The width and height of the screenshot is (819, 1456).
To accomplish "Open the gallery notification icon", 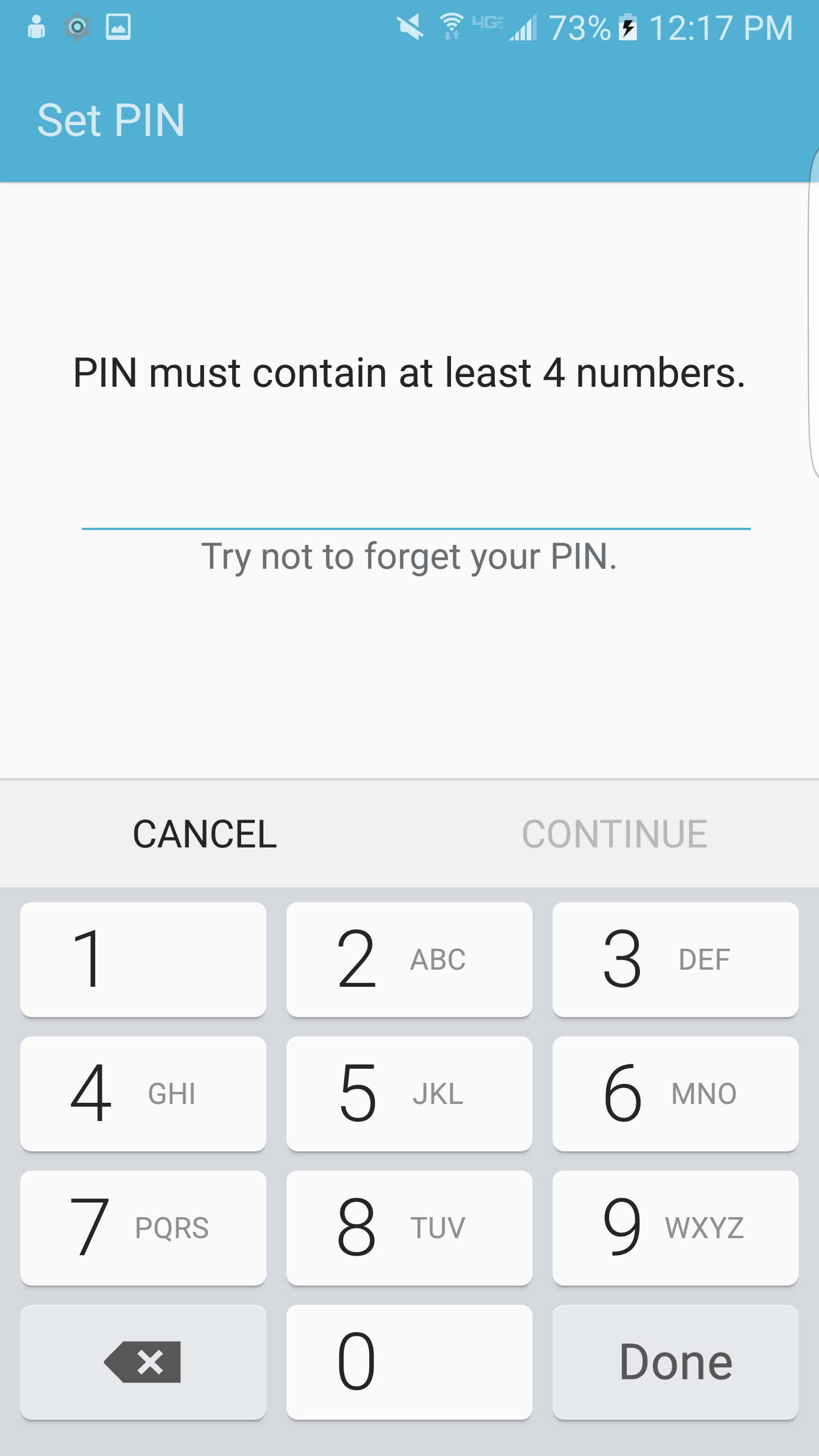I will tap(118, 26).
